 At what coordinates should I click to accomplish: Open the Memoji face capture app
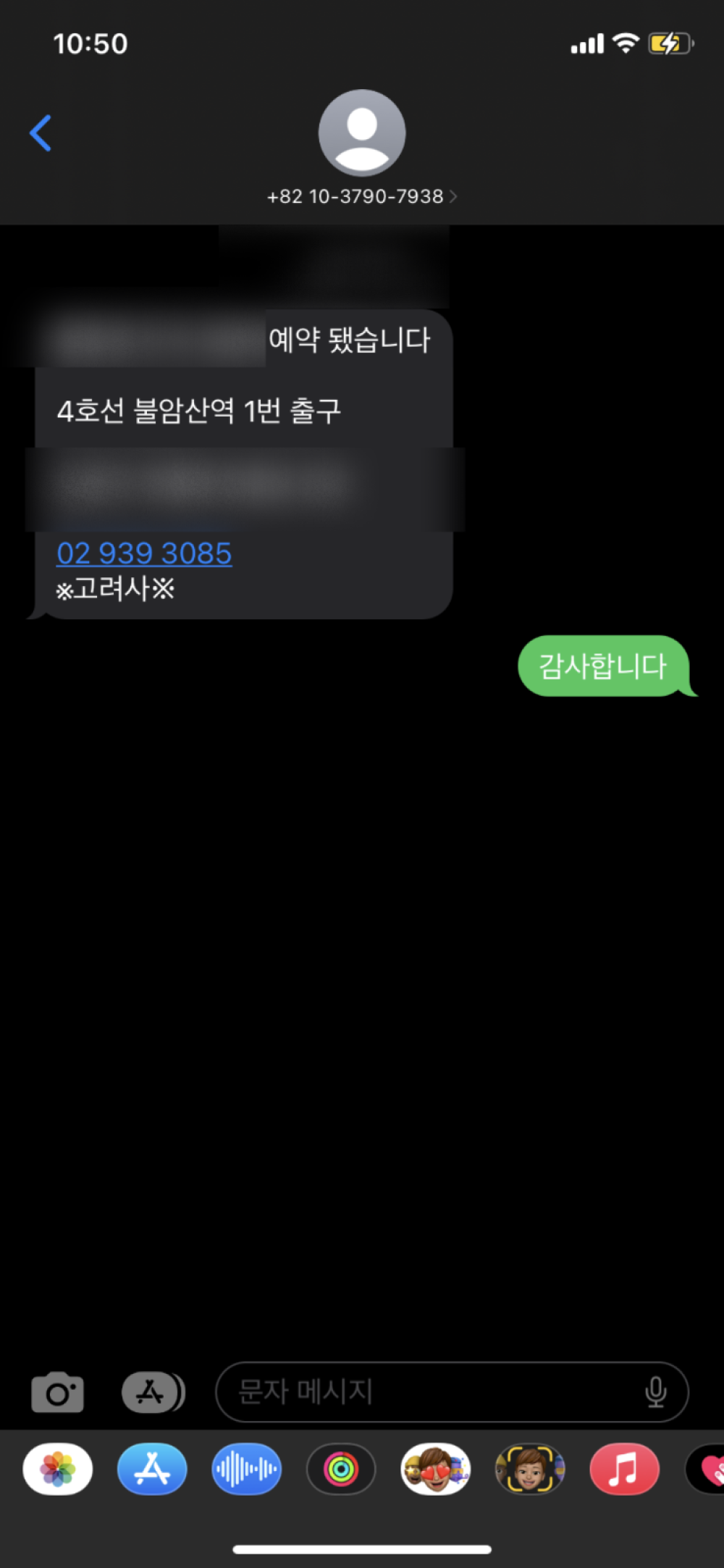pyautogui.click(x=529, y=1470)
